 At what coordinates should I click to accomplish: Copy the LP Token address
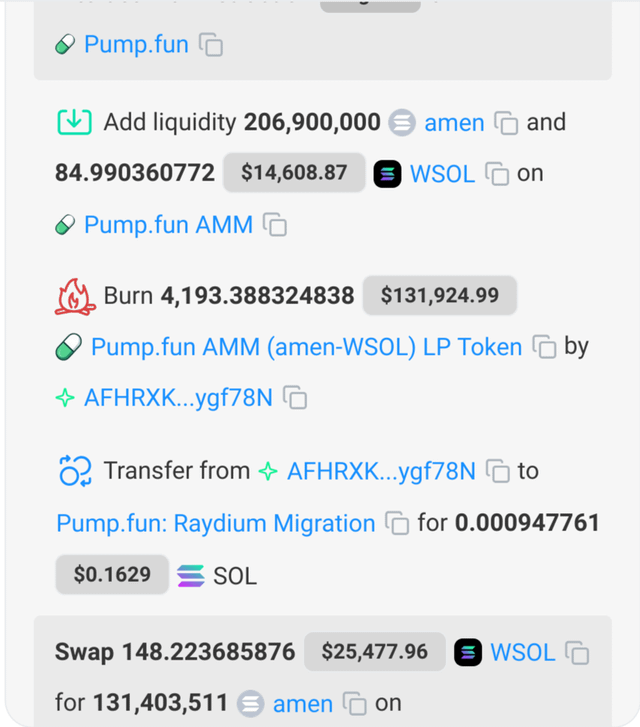tap(544, 347)
